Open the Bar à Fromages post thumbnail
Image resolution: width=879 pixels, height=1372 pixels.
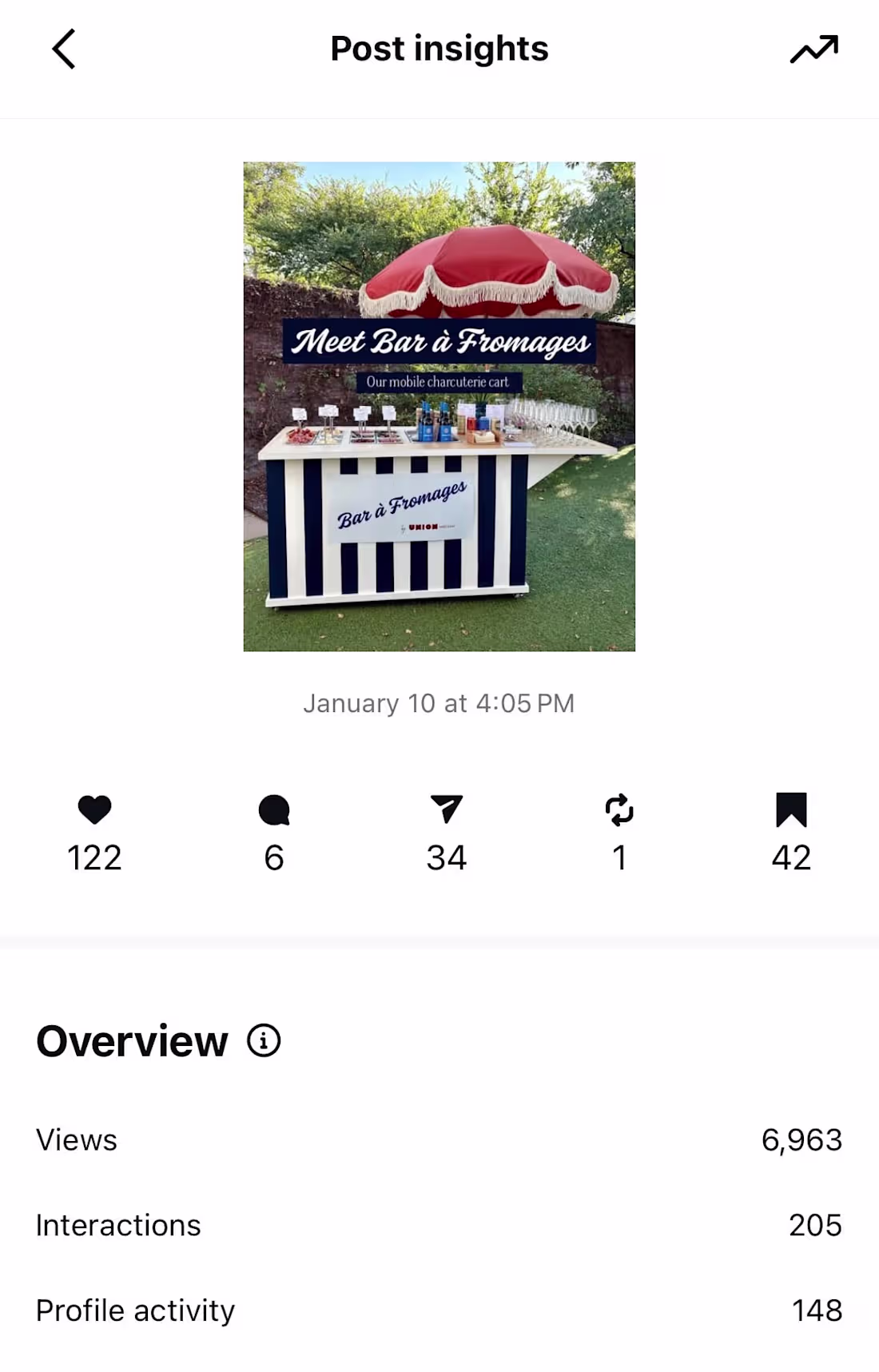tap(439, 408)
